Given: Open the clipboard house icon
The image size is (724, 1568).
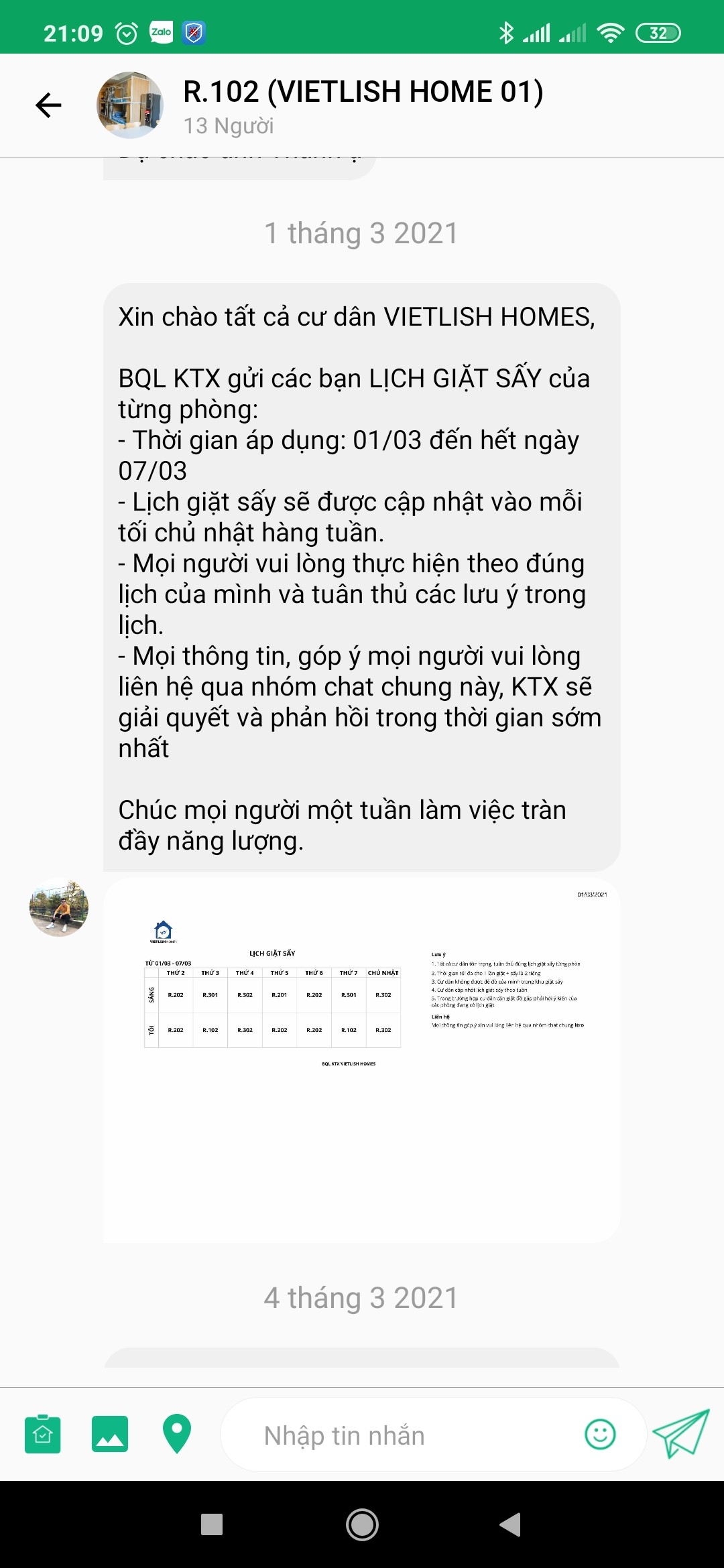Looking at the screenshot, I should (x=43, y=1435).
